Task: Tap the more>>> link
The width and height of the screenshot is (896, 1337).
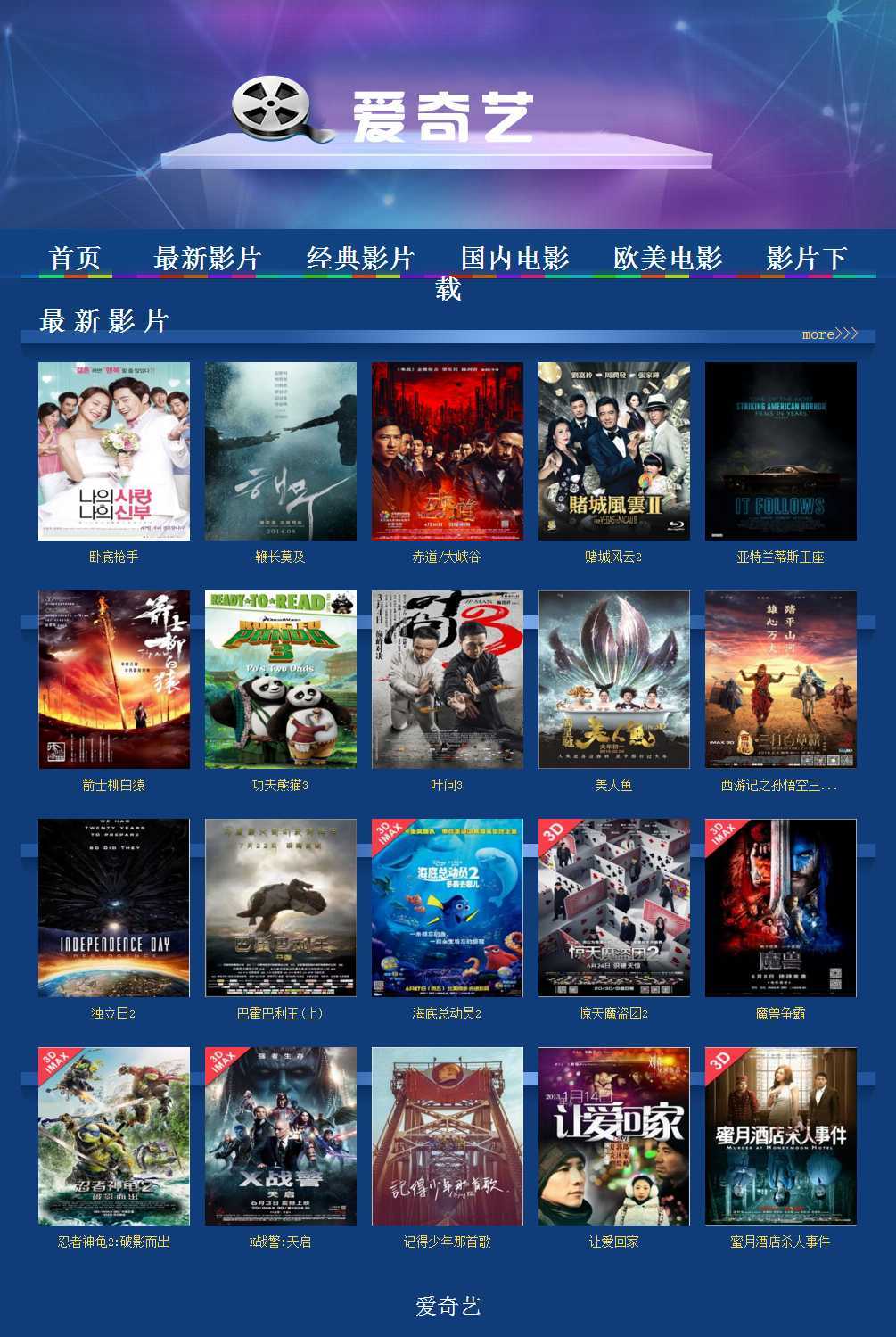Action: point(829,334)
